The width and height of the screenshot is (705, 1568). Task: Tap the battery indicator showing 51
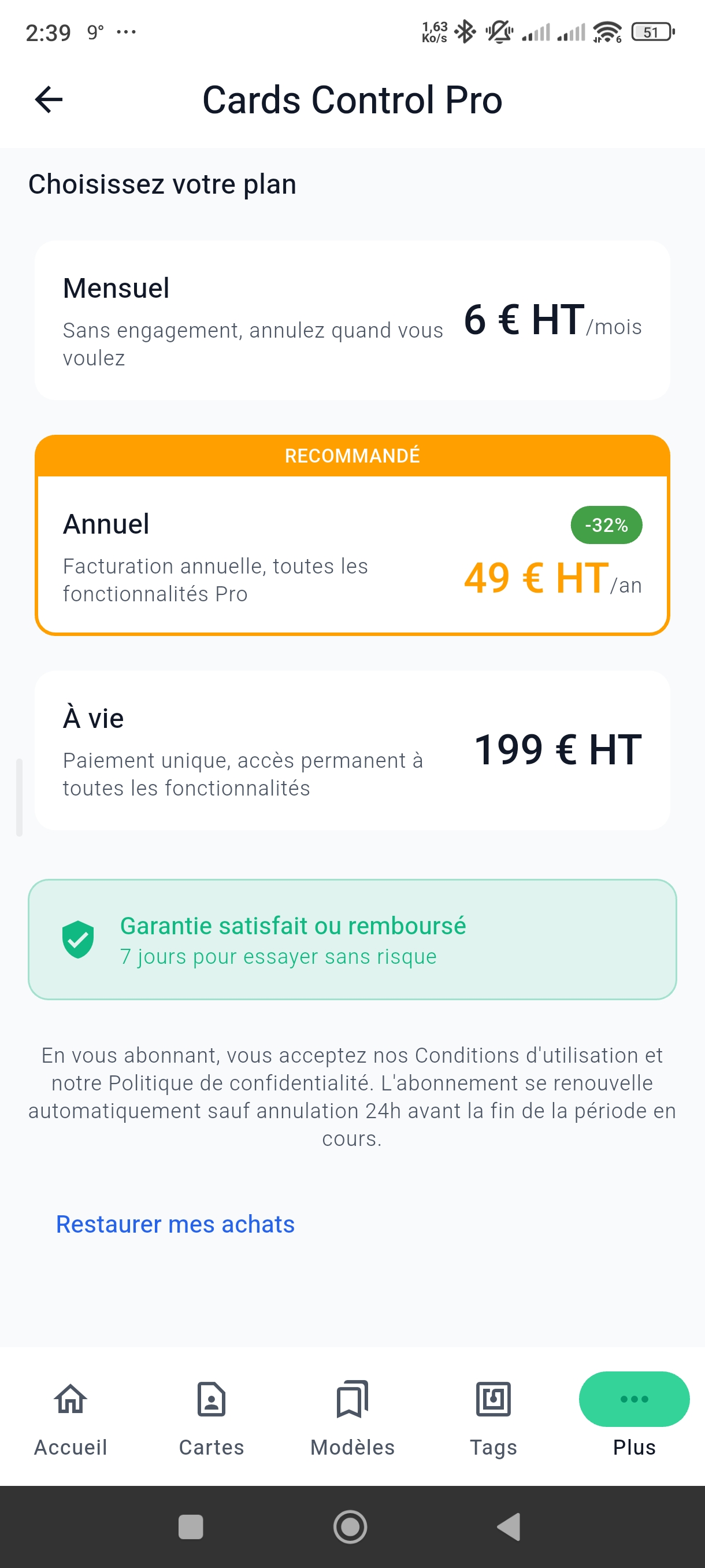651,32
